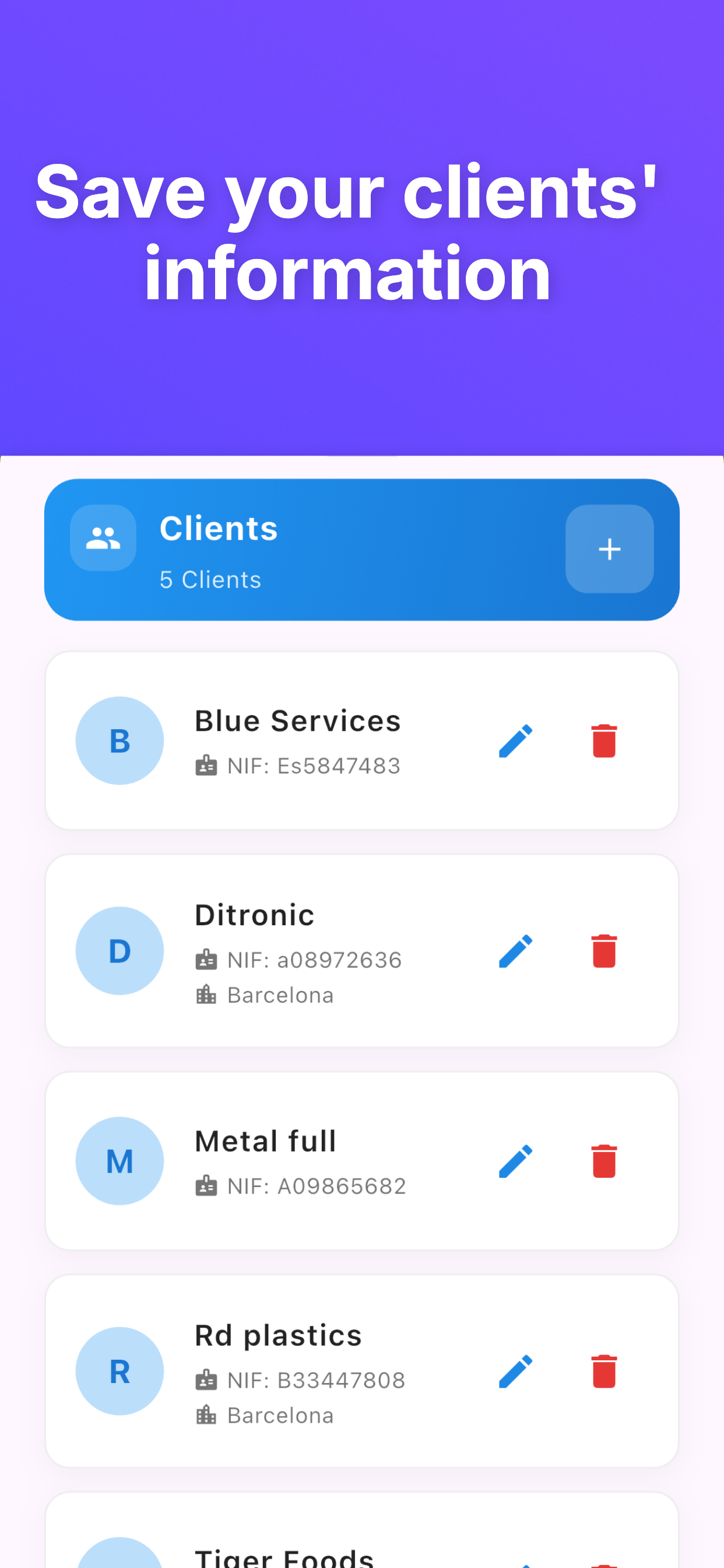This screenshot has height=1568, width=724.
Task: Delete the Ditronic client
Action: click(603, 951)
